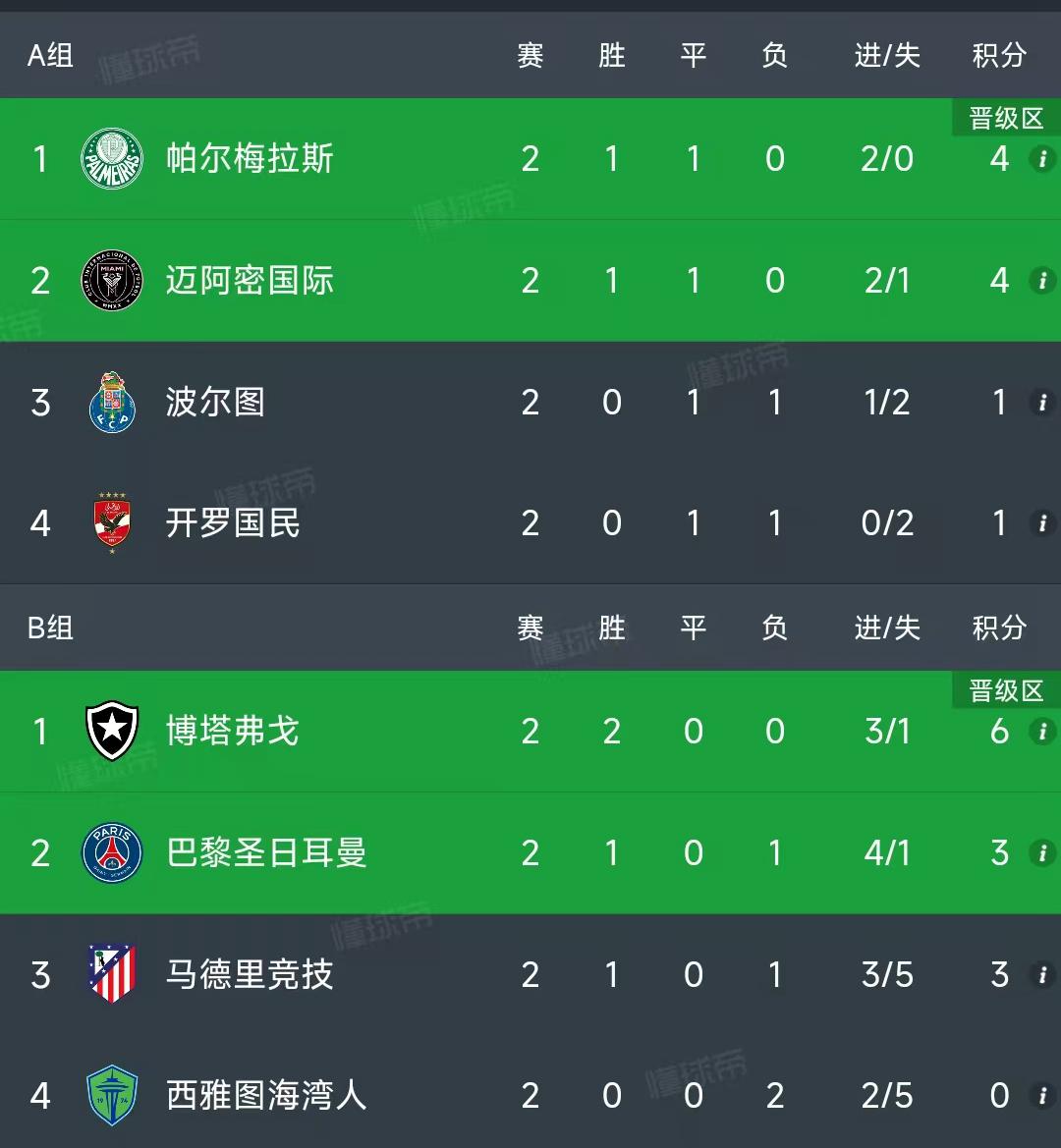The image size is (1061, 1148).
Task: Tap the info icon for 帕尔梅拉斯
Action: point(1042,159)
